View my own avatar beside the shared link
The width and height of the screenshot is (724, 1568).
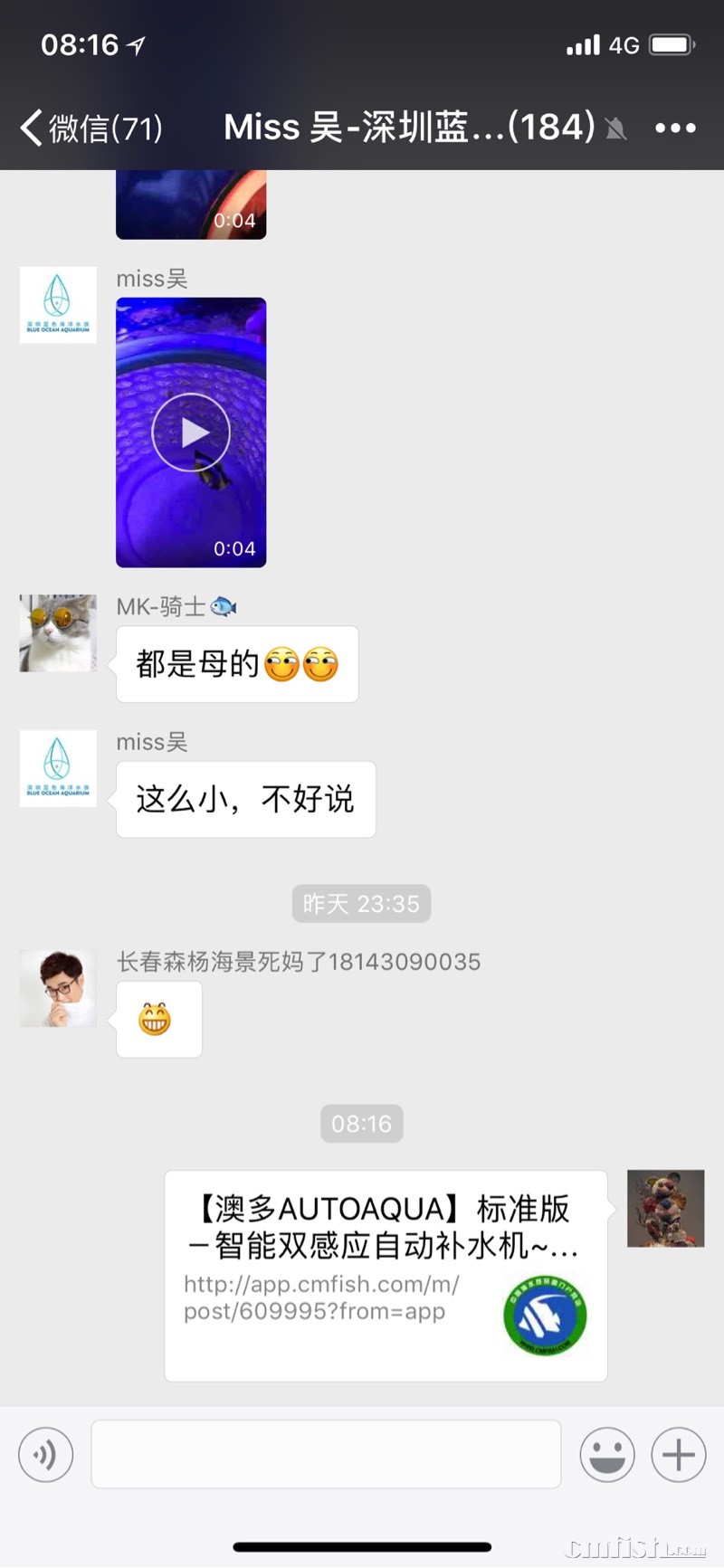click(x=665, y=1209)
